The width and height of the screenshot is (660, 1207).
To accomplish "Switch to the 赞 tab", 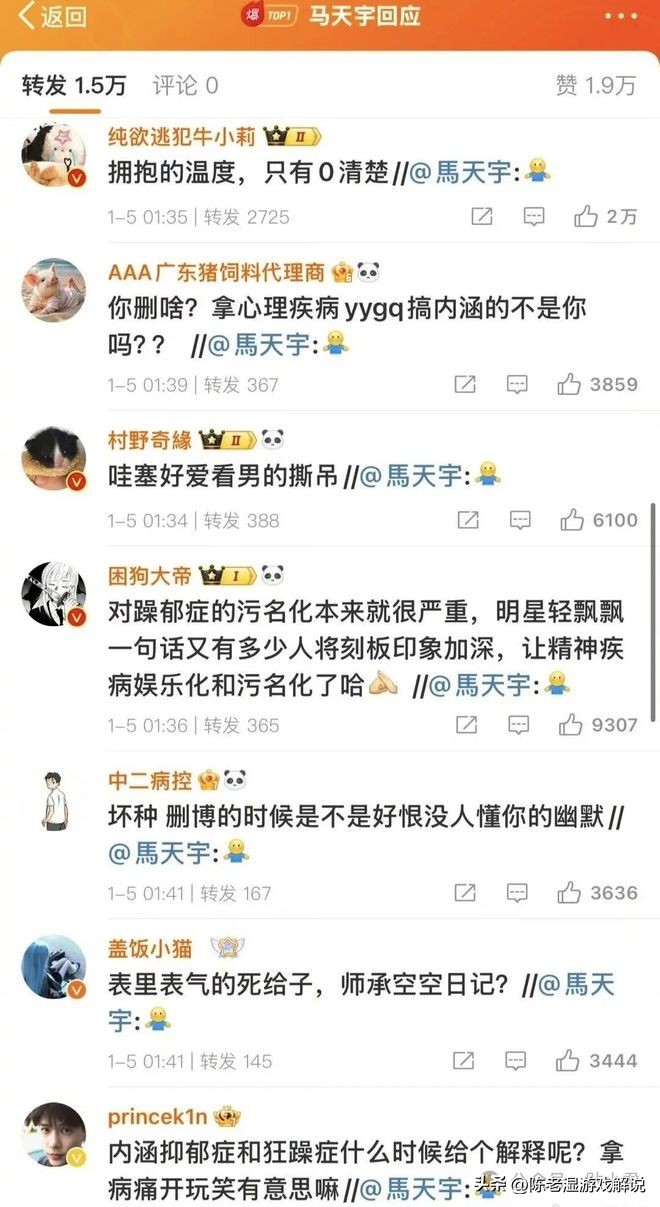I will tap(595, 86).
